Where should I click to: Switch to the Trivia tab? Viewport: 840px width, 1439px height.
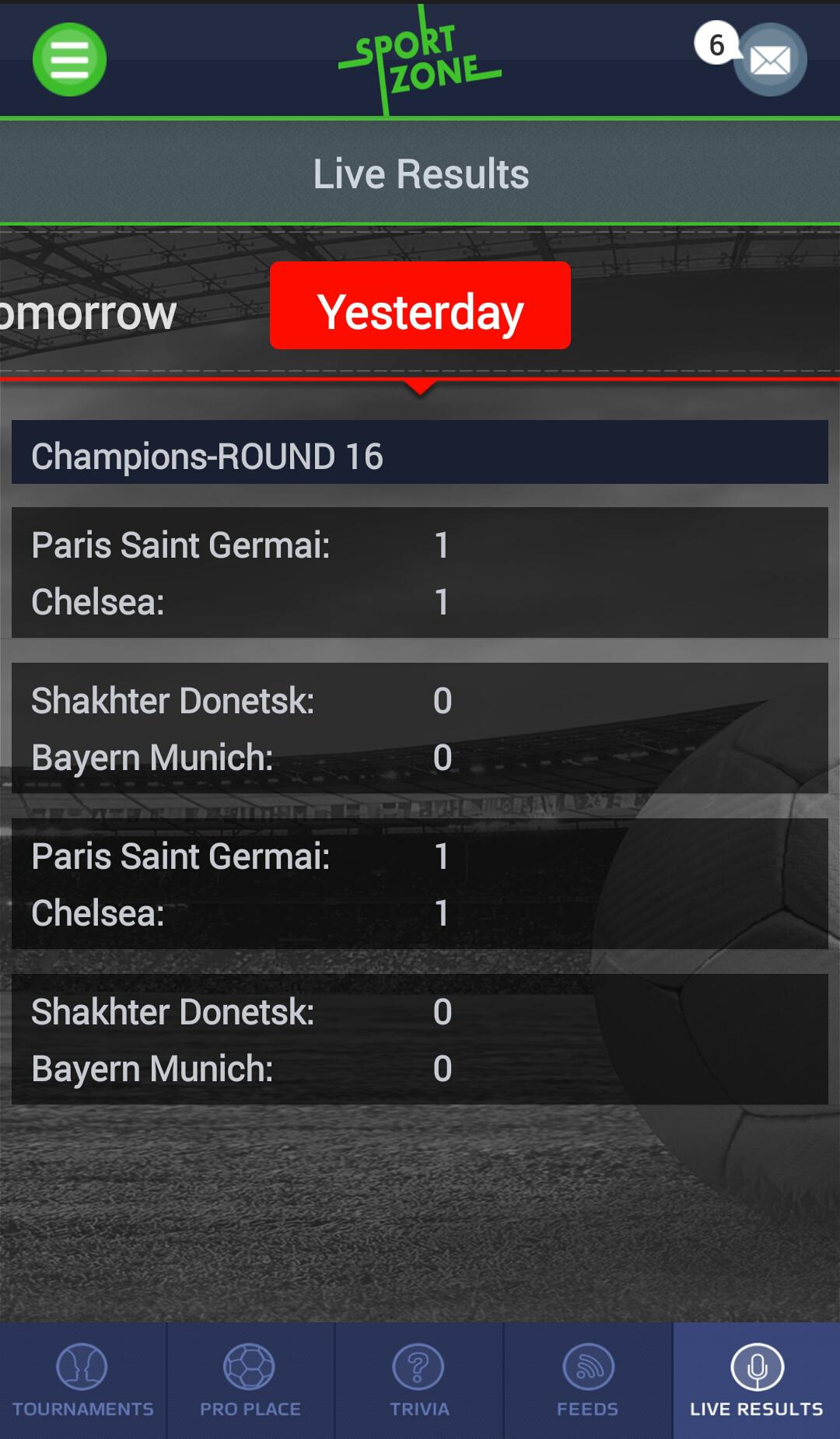[419, 1380]
